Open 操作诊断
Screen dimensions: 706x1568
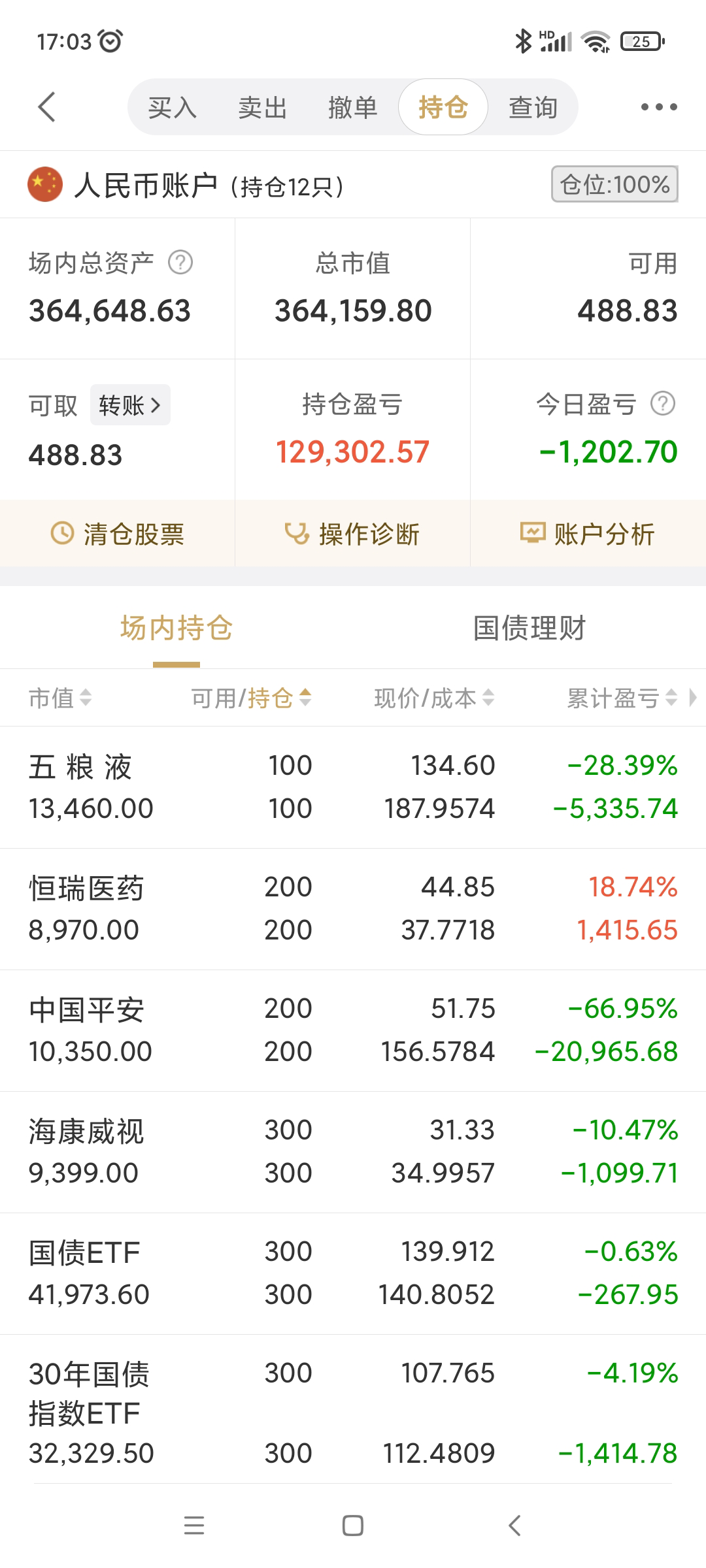pyautogui.click(x=353, y=534)
